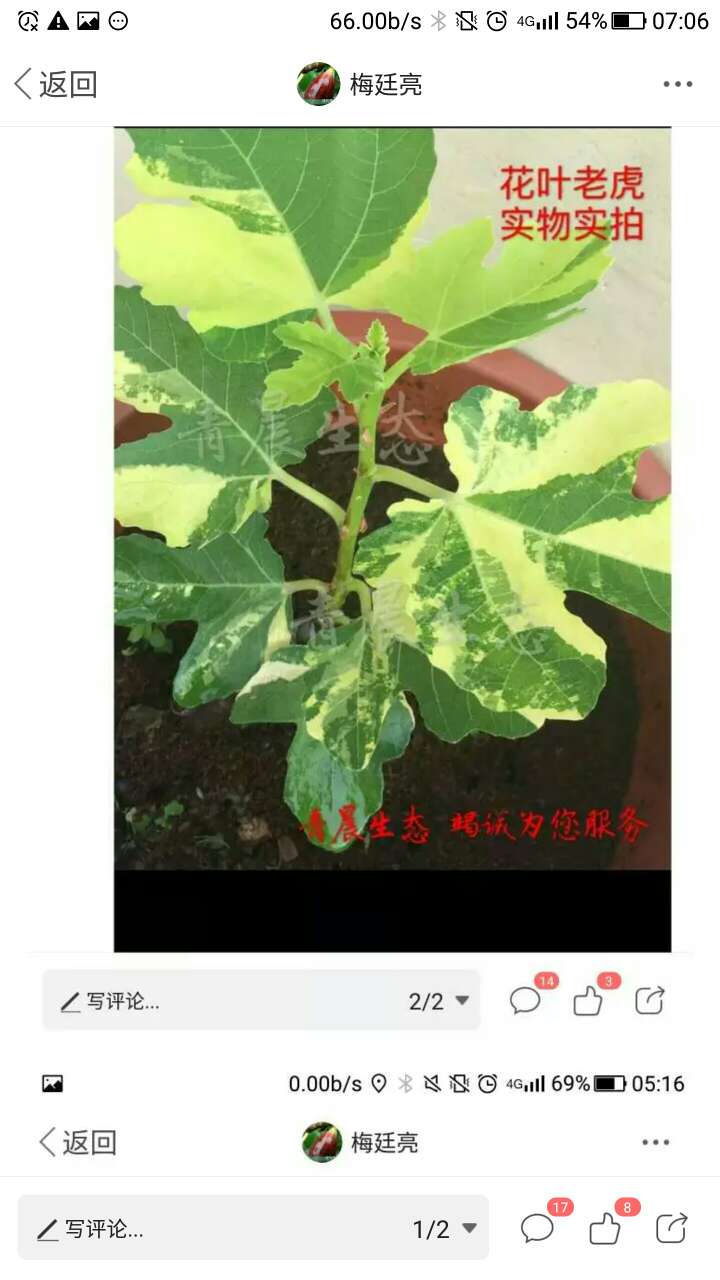
Task: Open the comments icon with 14 badge
Action: [526, 1000]
